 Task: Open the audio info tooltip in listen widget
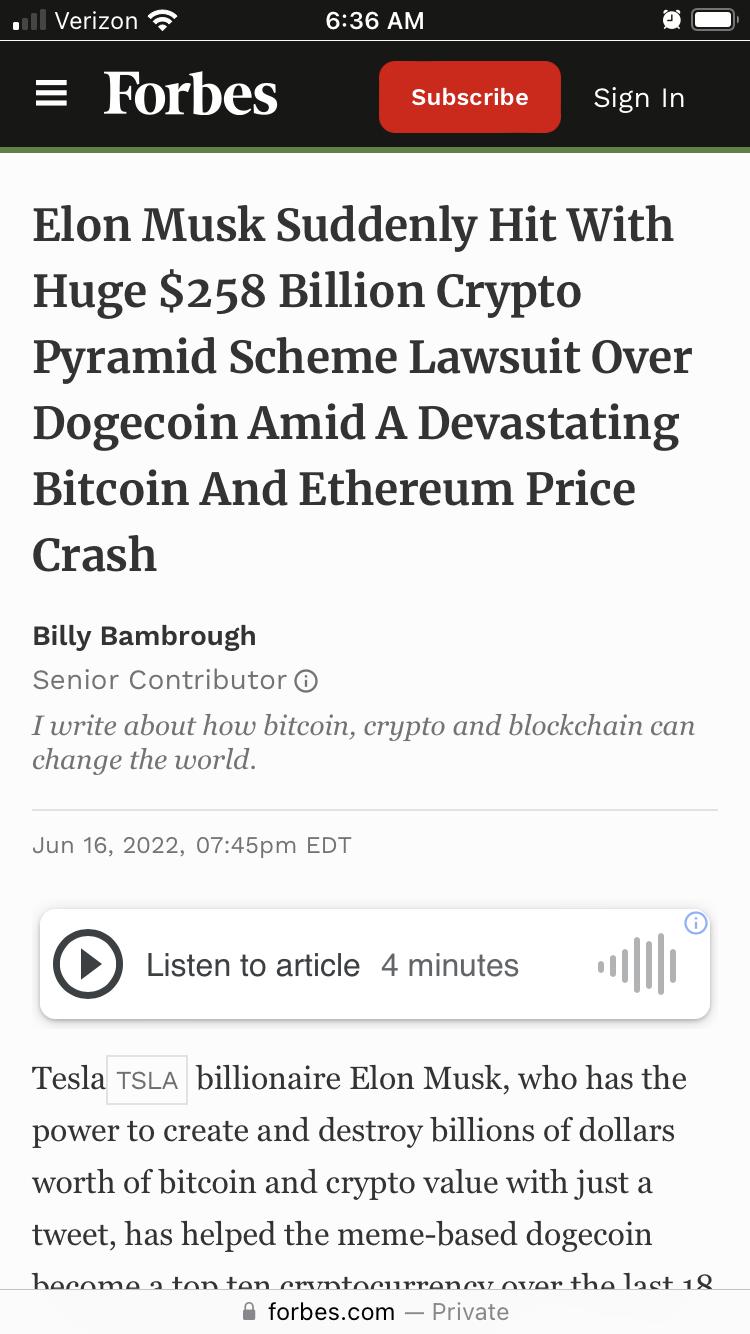pyautogui.click(x=695, y=923)
